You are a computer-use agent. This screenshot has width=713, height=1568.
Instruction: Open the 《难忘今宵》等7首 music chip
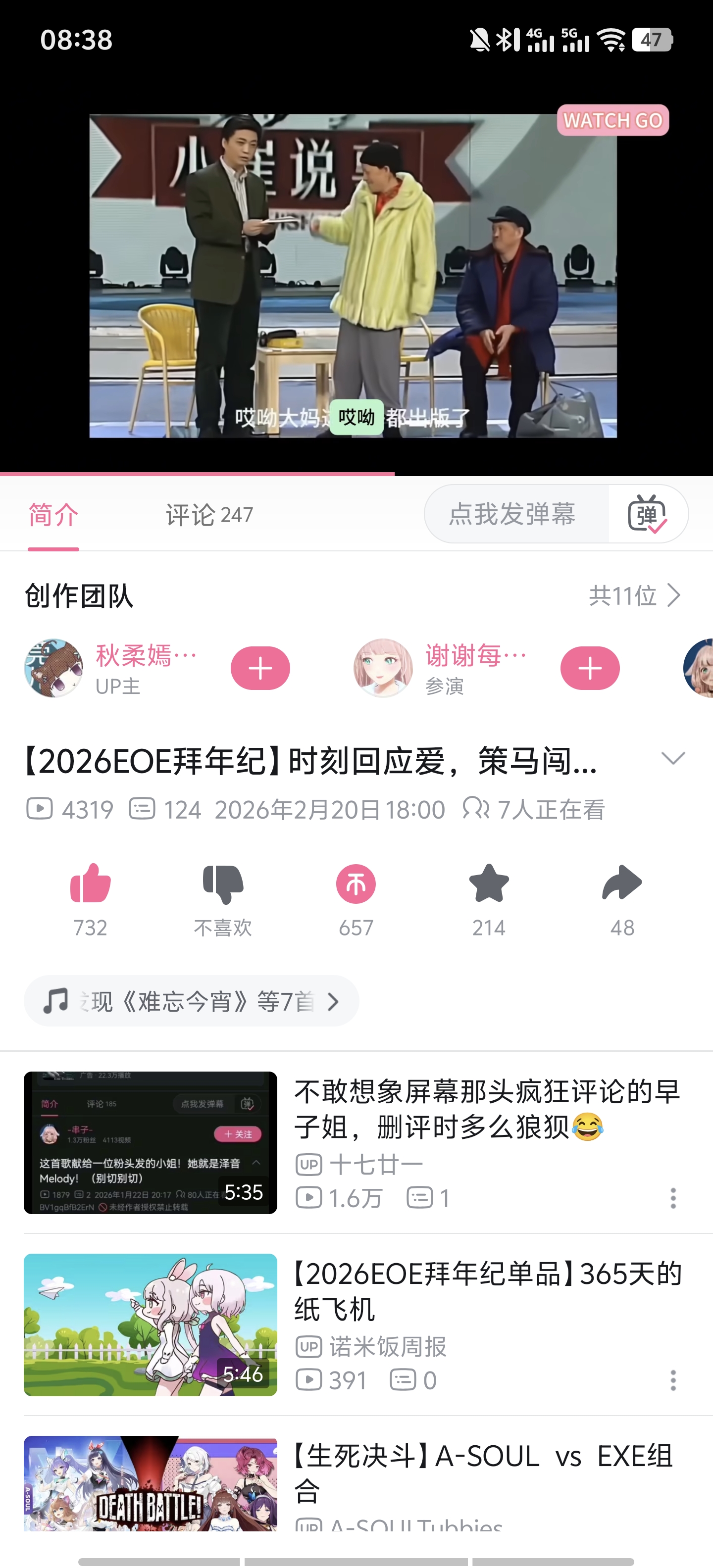click(x=191, y=1001)
